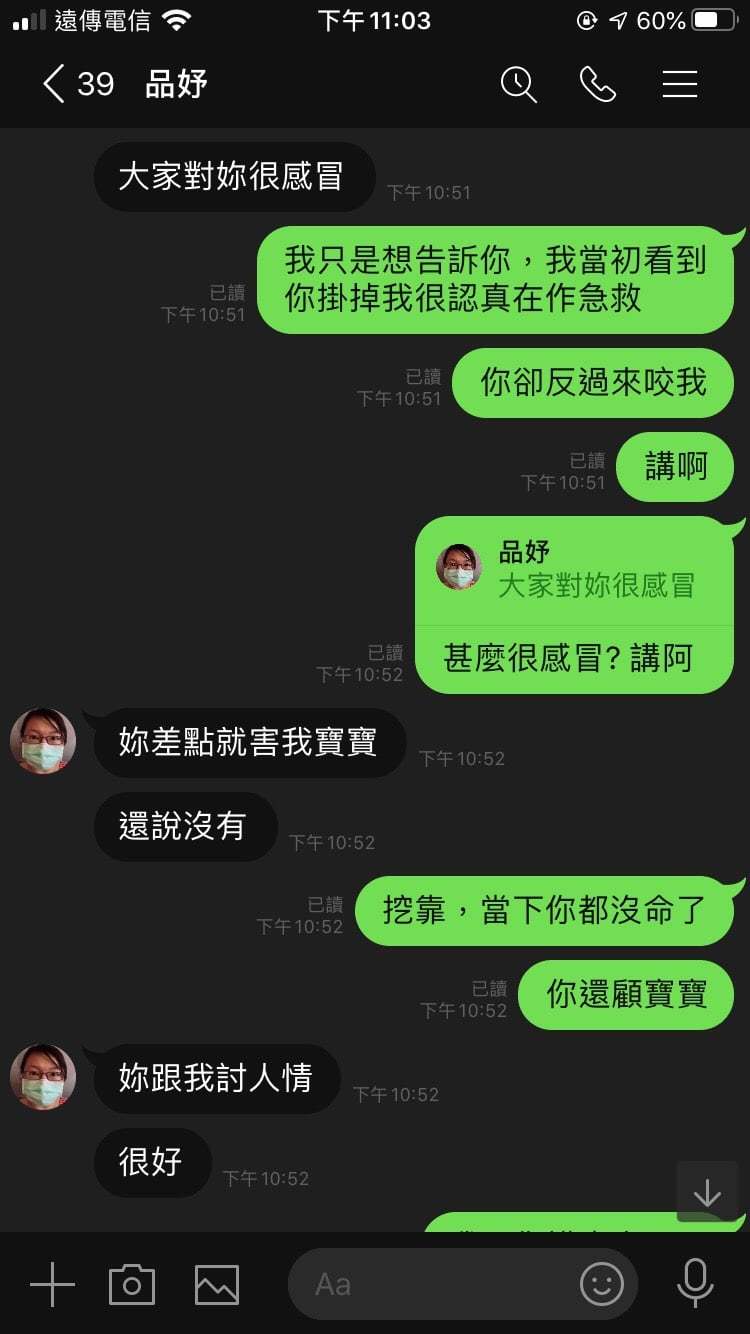Search messages in this chat
The width and height of the screenshot is (750, 1334).
tap(518, 84)
